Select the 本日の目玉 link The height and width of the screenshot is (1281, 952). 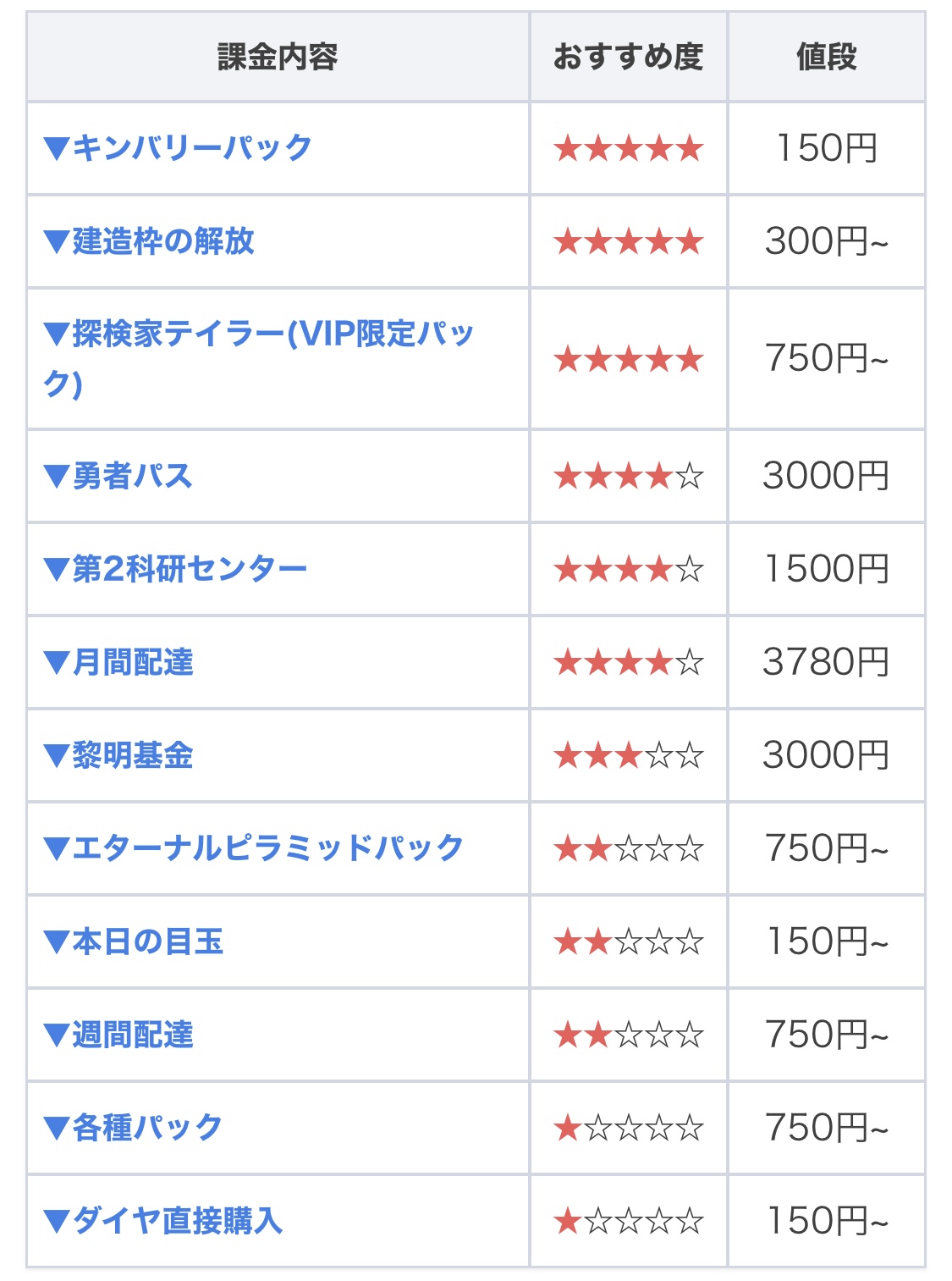click(134, 941)
